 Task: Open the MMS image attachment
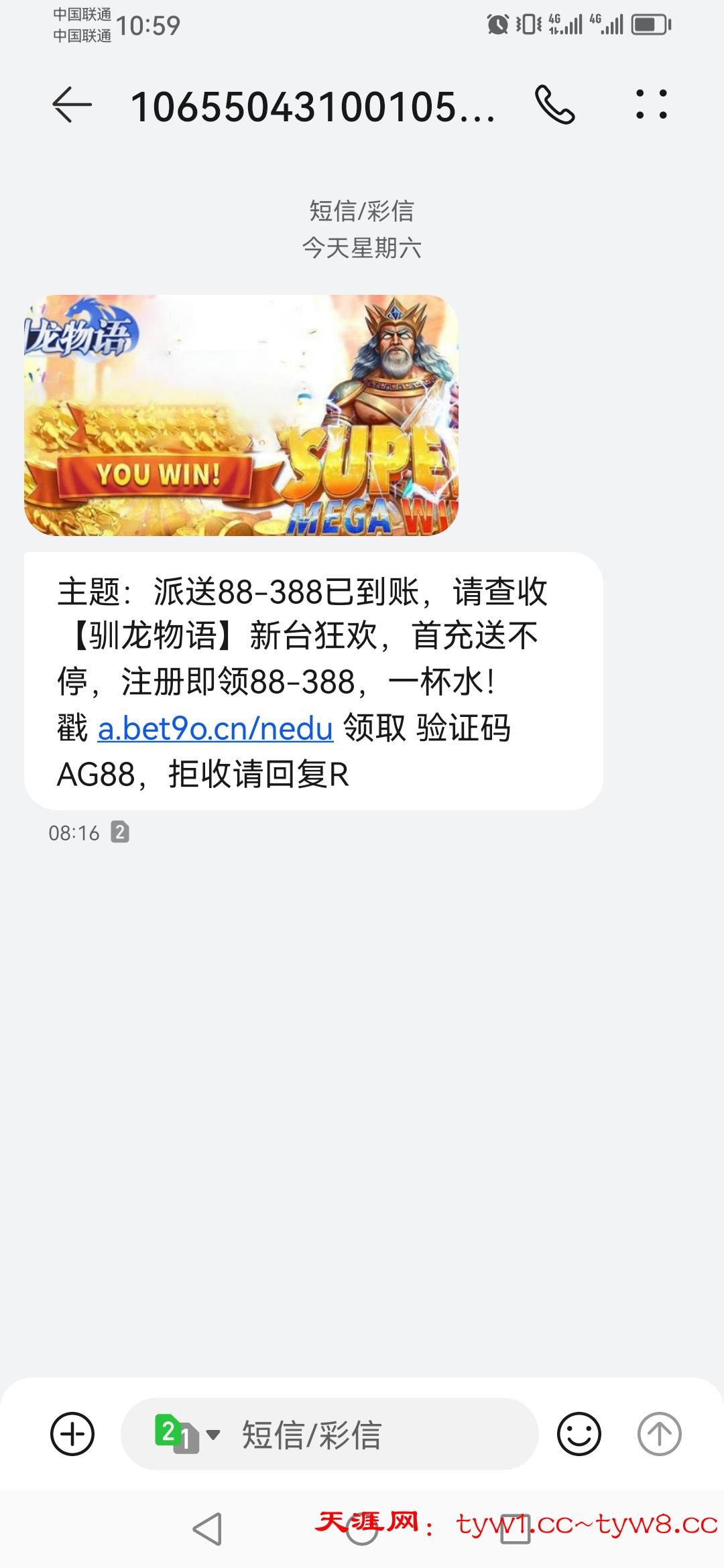[241, 415]
